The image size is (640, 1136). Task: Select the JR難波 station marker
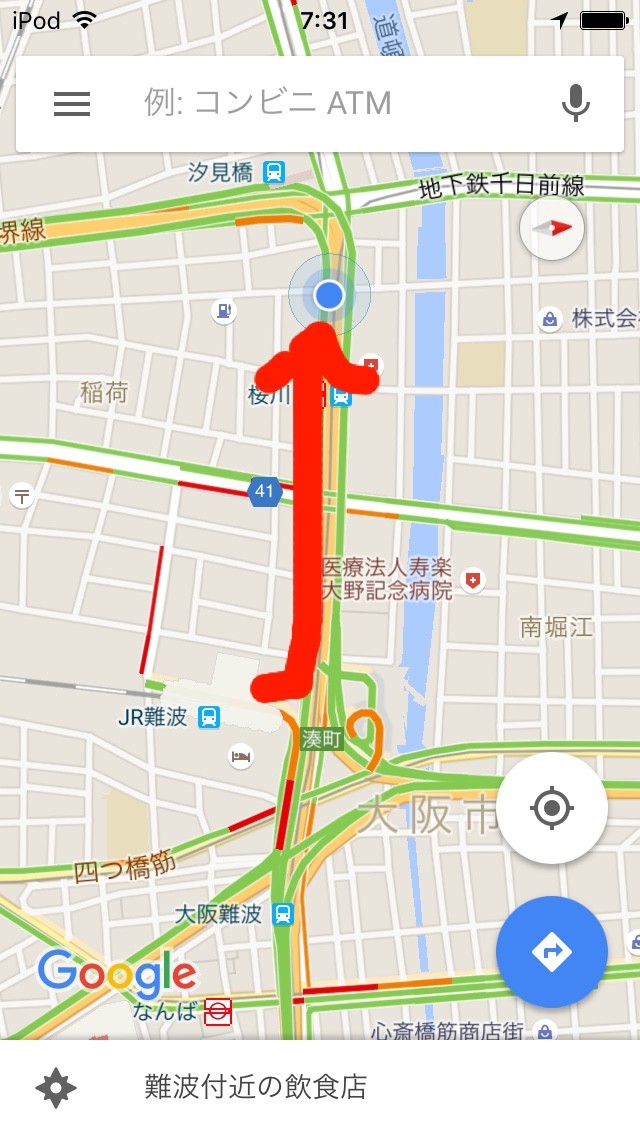209,717
